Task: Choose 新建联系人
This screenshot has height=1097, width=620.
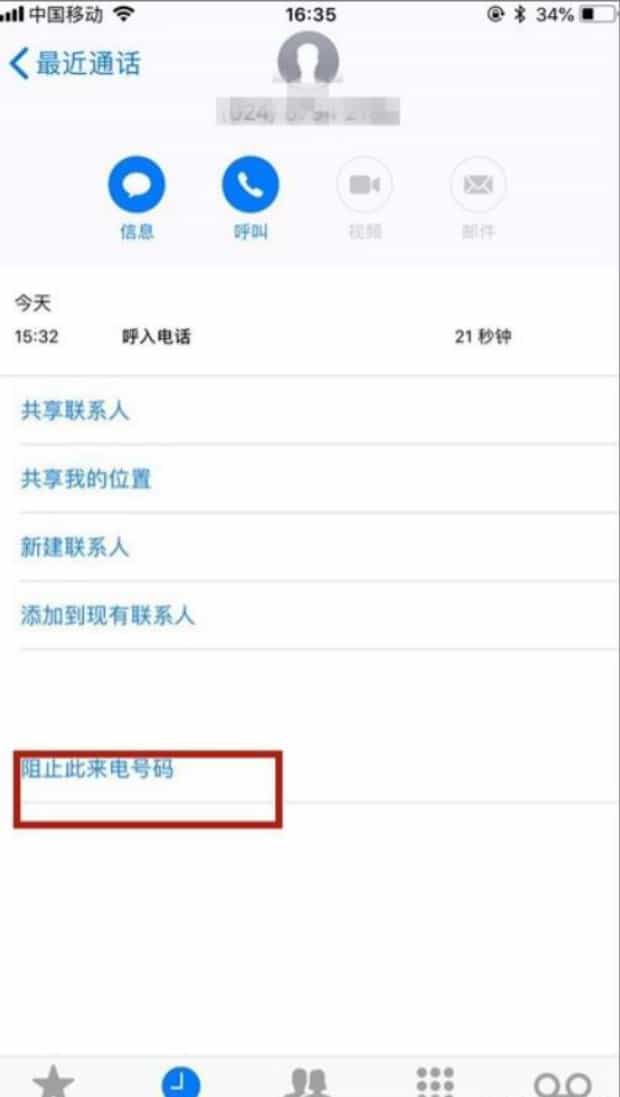Action: [75, 547]
